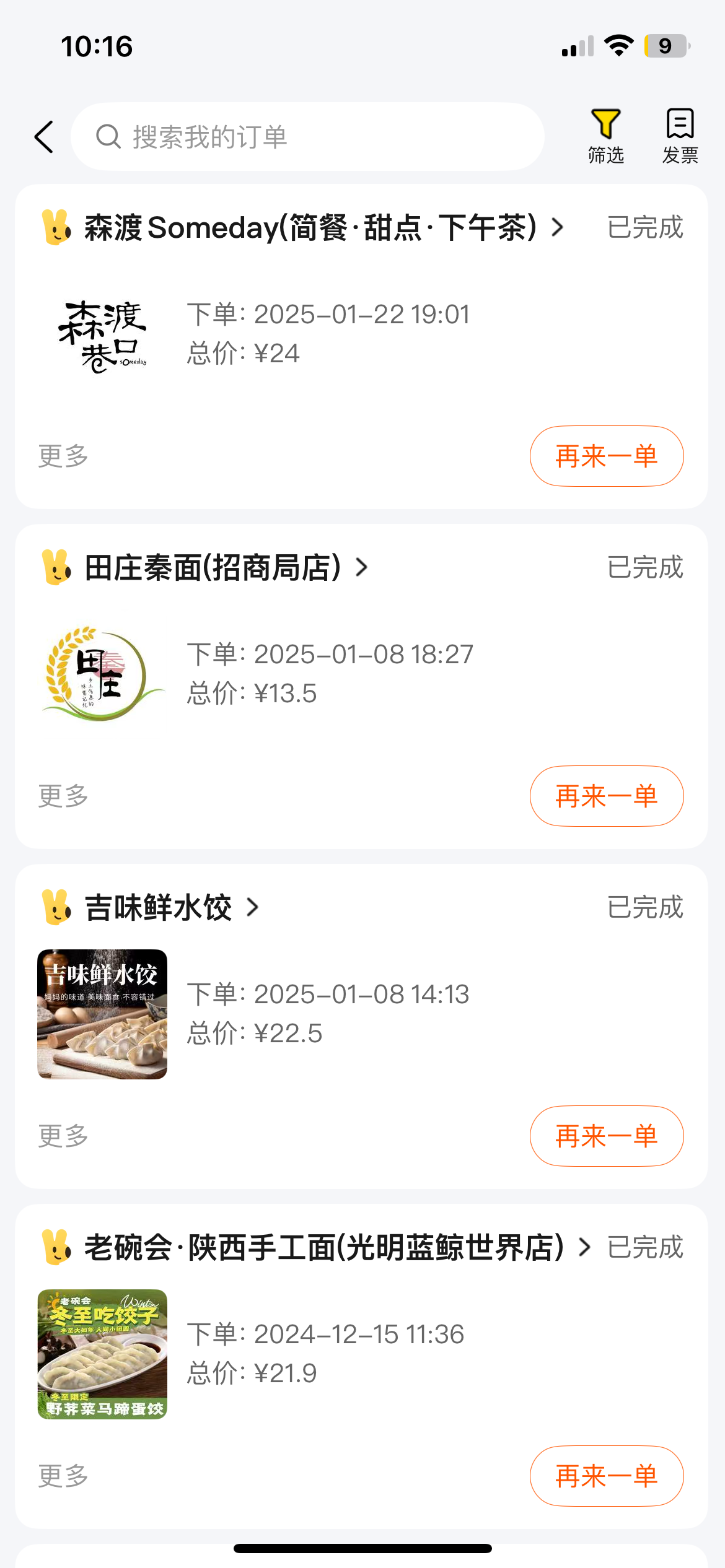Tap the 搜索我的订单 search field

[x=307, y=137]
